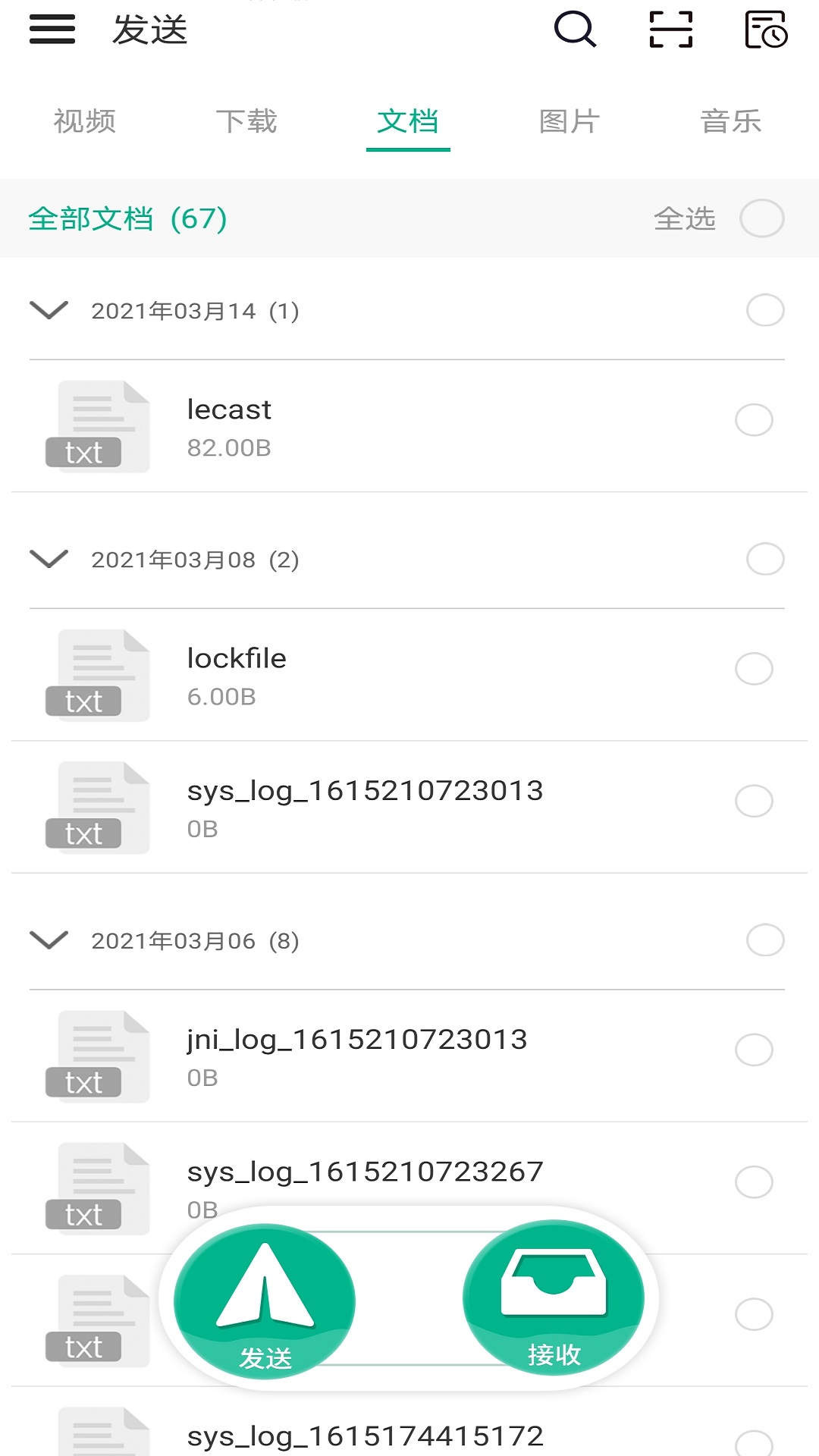Select the lecast file checkbox
Image resolution: width=819 pixels, height=1456 pixels.
[x=754, y=419]
